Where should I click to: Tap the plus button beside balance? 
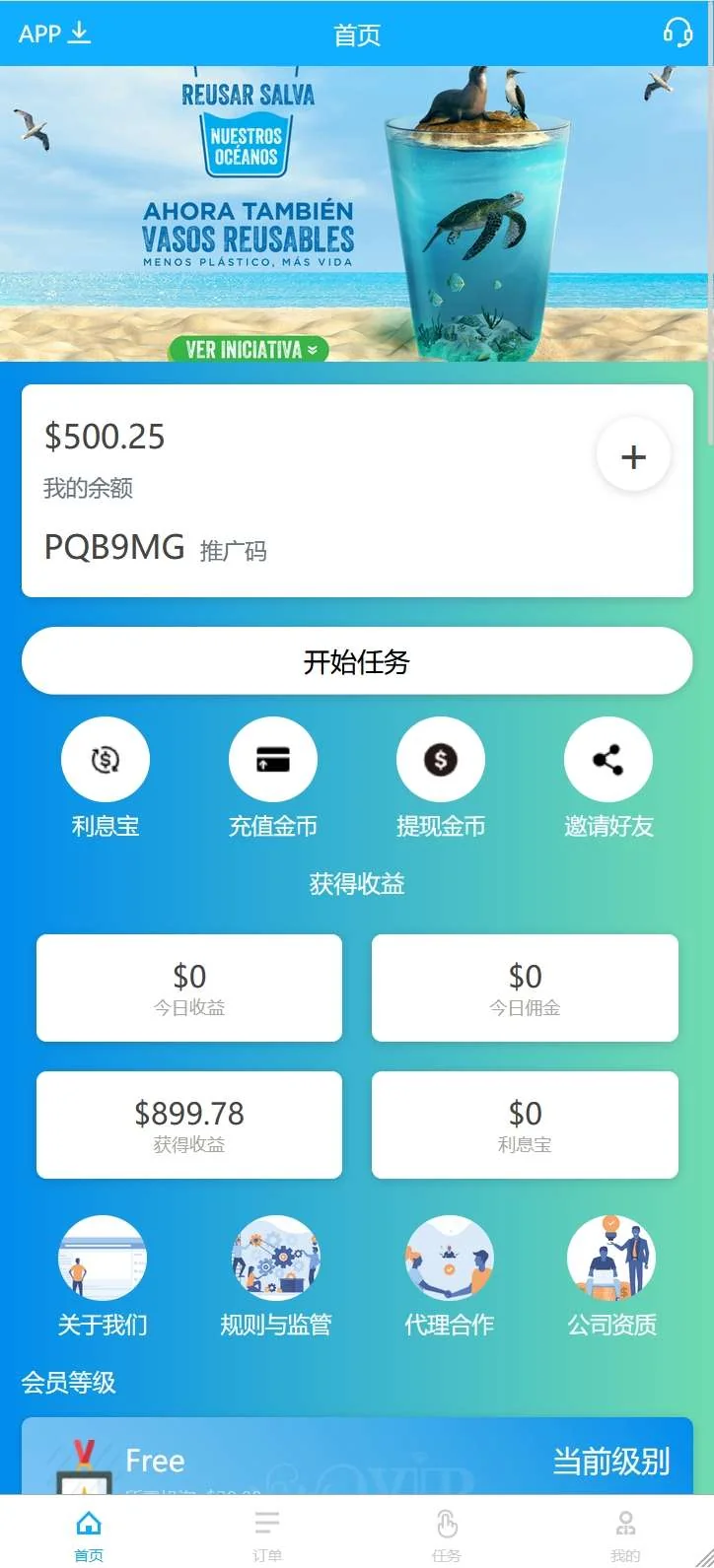[633, 456]
